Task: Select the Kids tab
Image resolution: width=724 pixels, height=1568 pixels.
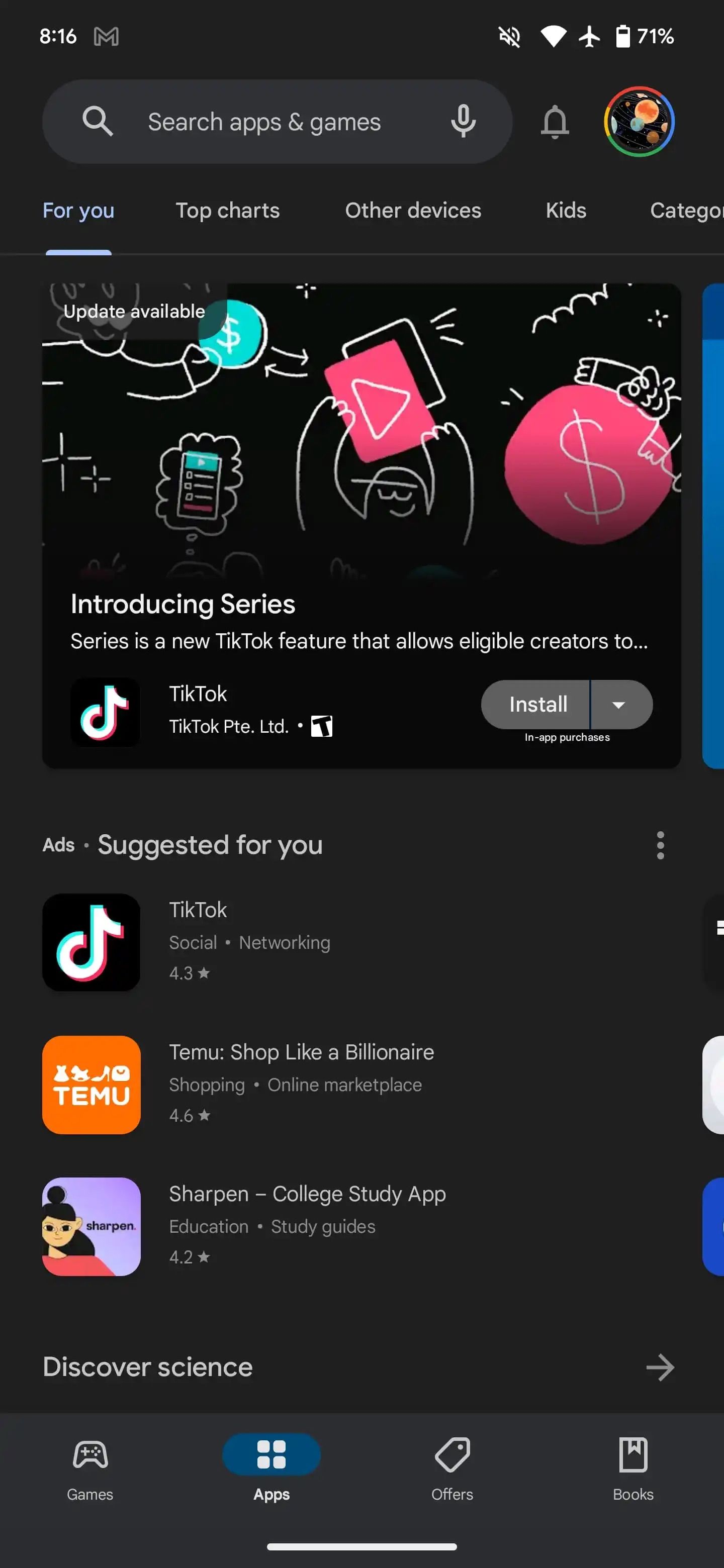Action: pos(566,211)
